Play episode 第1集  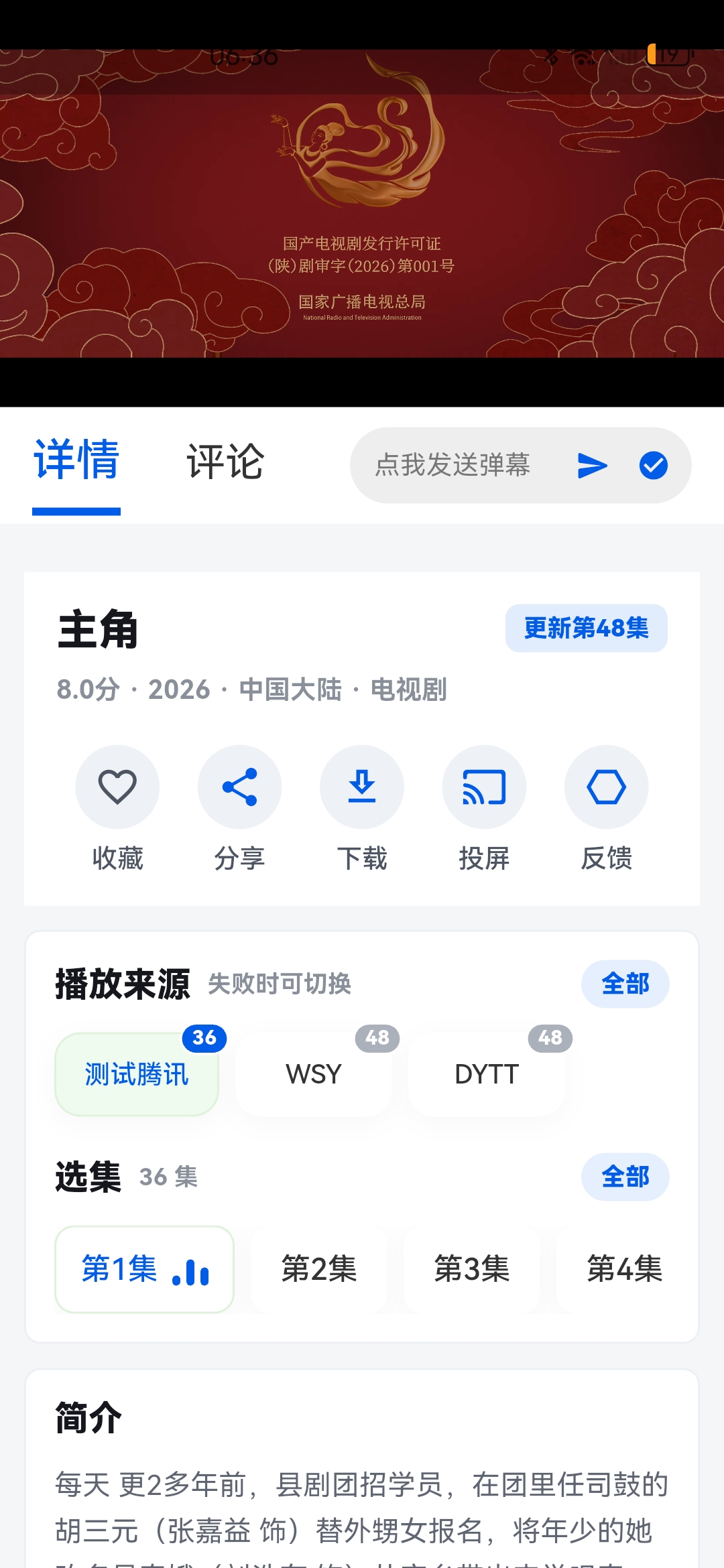(x=144, y=1269)
